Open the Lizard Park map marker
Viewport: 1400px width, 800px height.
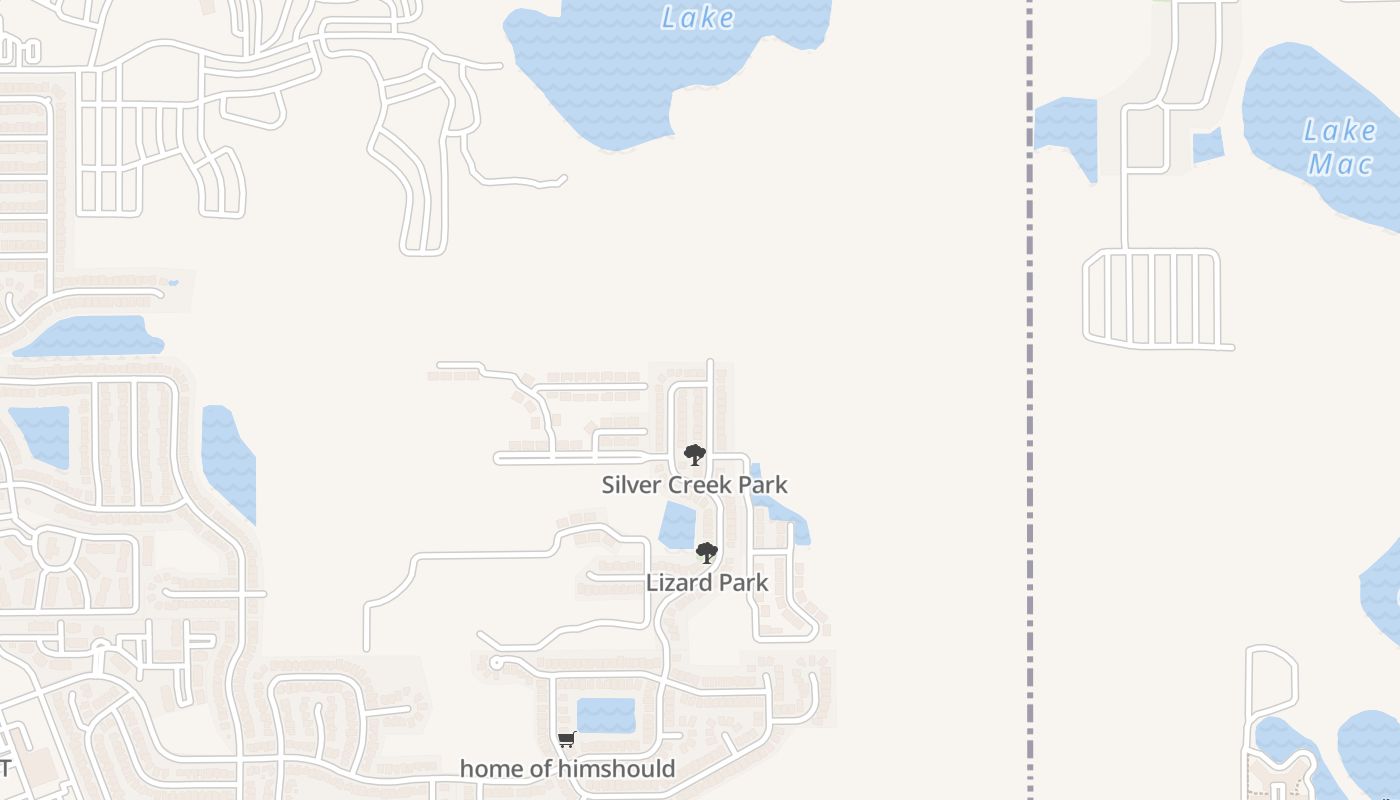pyautogui.click(x=706, y=553)
